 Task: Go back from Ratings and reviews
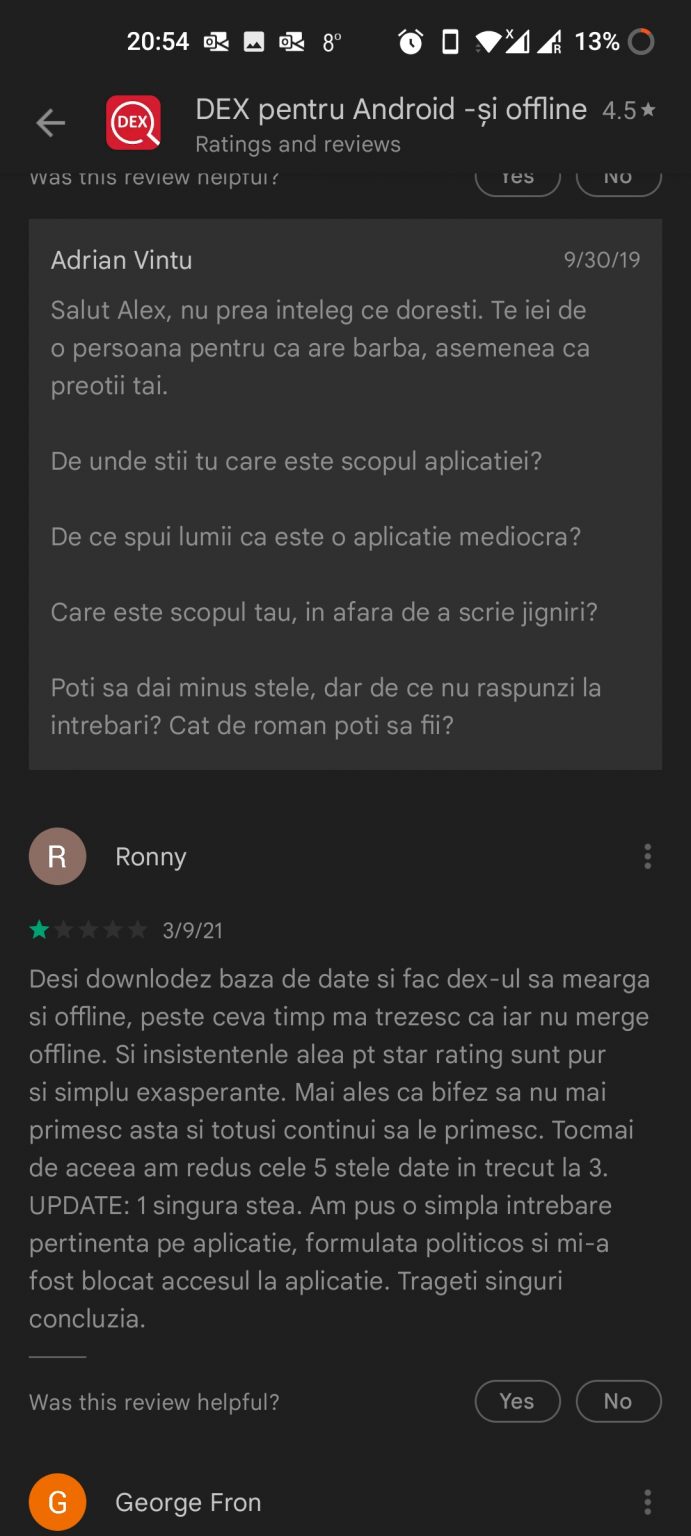(x=50, y=123)
